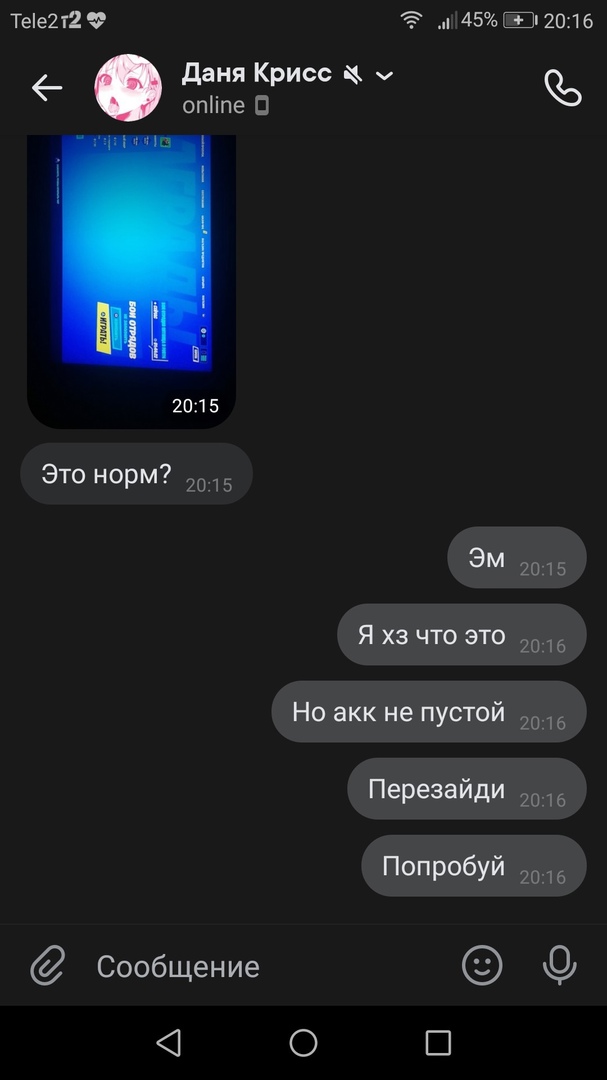Focus the Сообщение text field
This screenshot has width=607, height=1080.
pyautogui.click(x=260, y=966)
